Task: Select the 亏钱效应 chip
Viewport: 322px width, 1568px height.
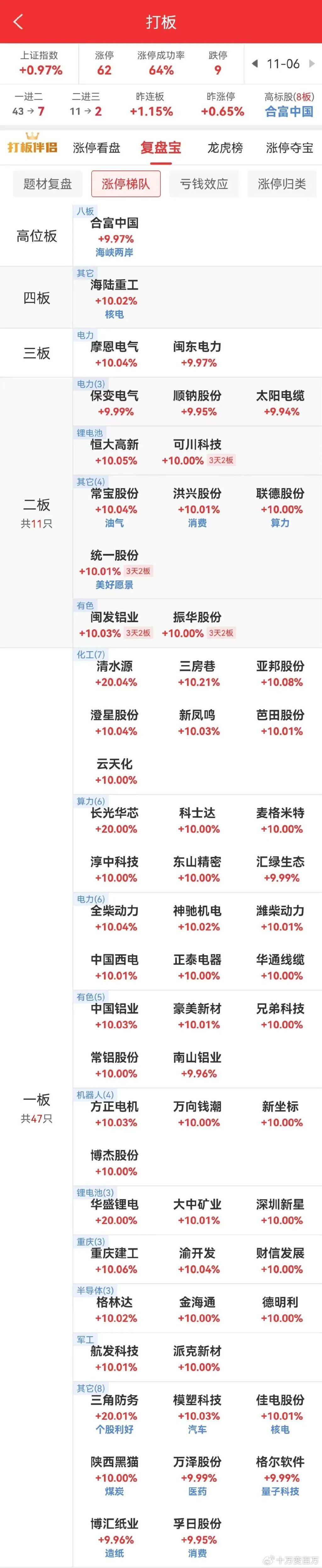Action: pyautogui.click(x=204, y=184)
